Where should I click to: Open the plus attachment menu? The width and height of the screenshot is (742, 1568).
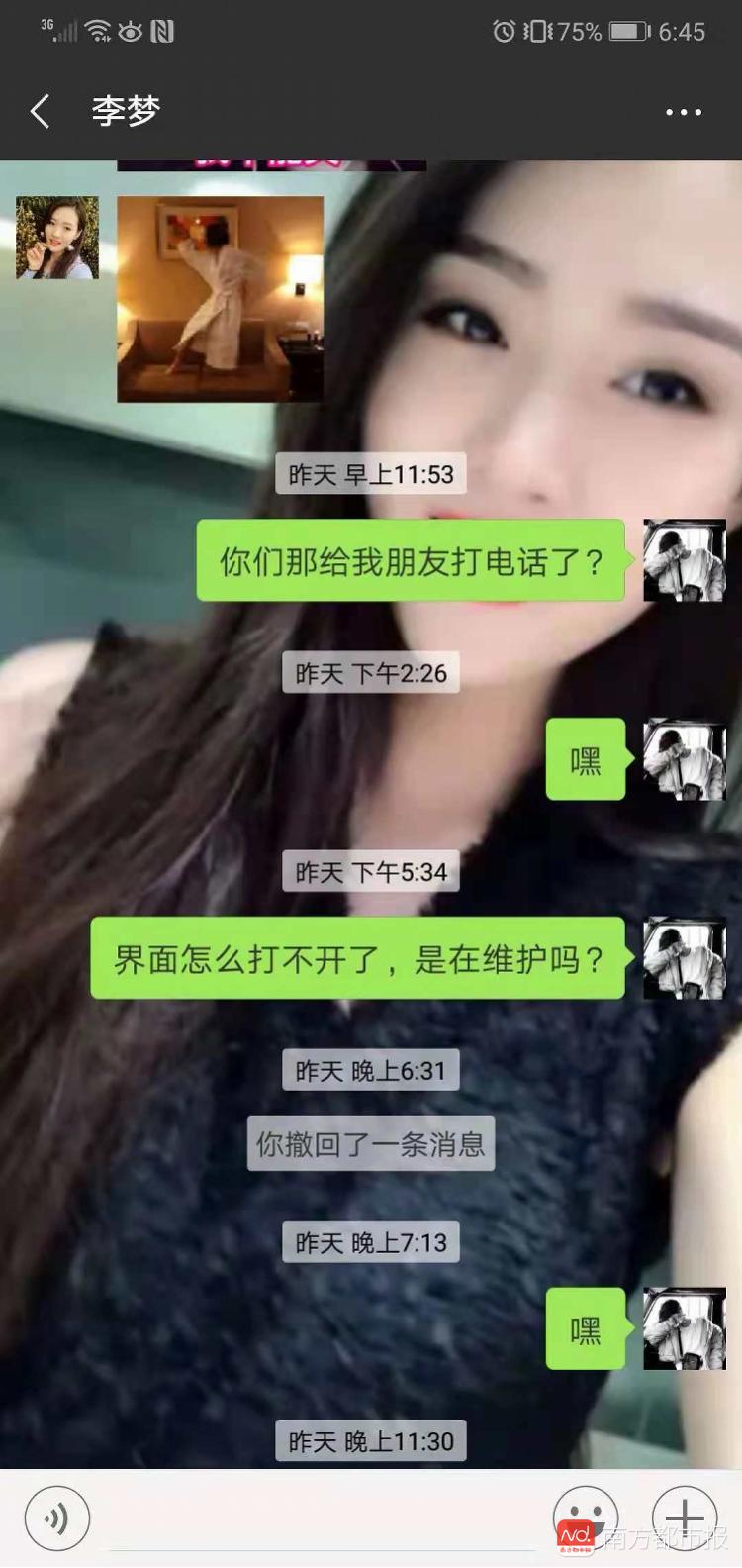pyautogui.click(x=685, y=1517)
